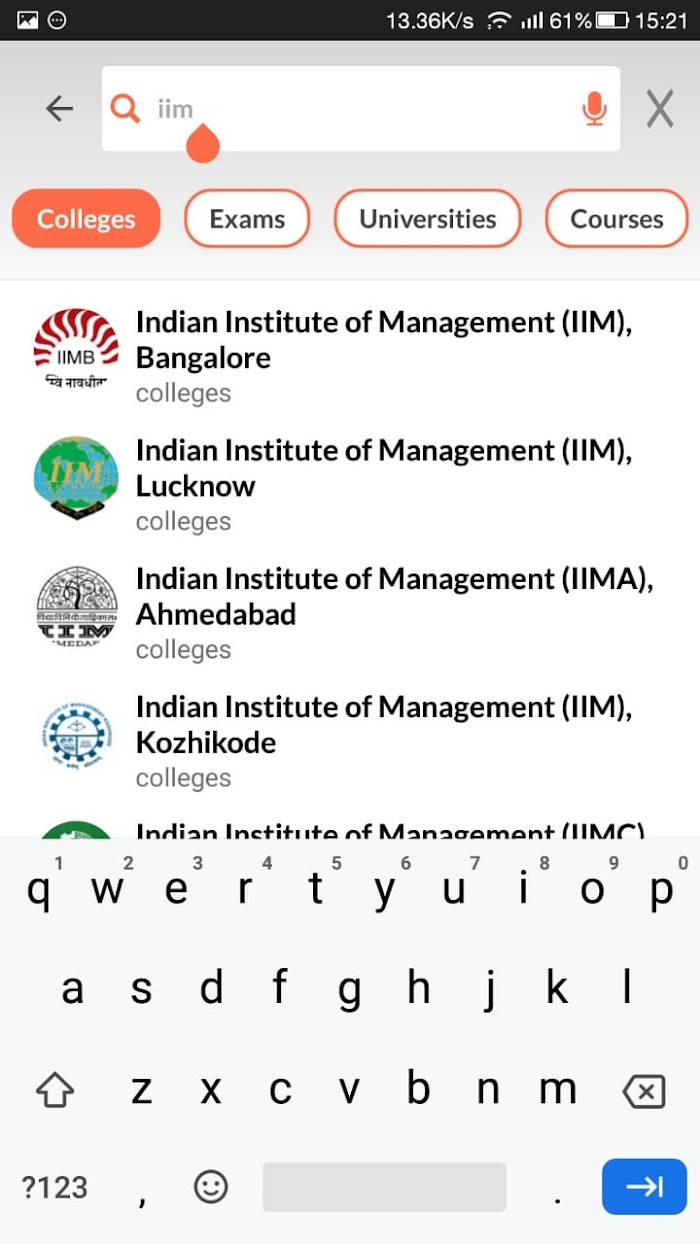Clear the search with the X button
This screenshot has width=700, height=1244.
pyautogui.click(x=659, y=108)
